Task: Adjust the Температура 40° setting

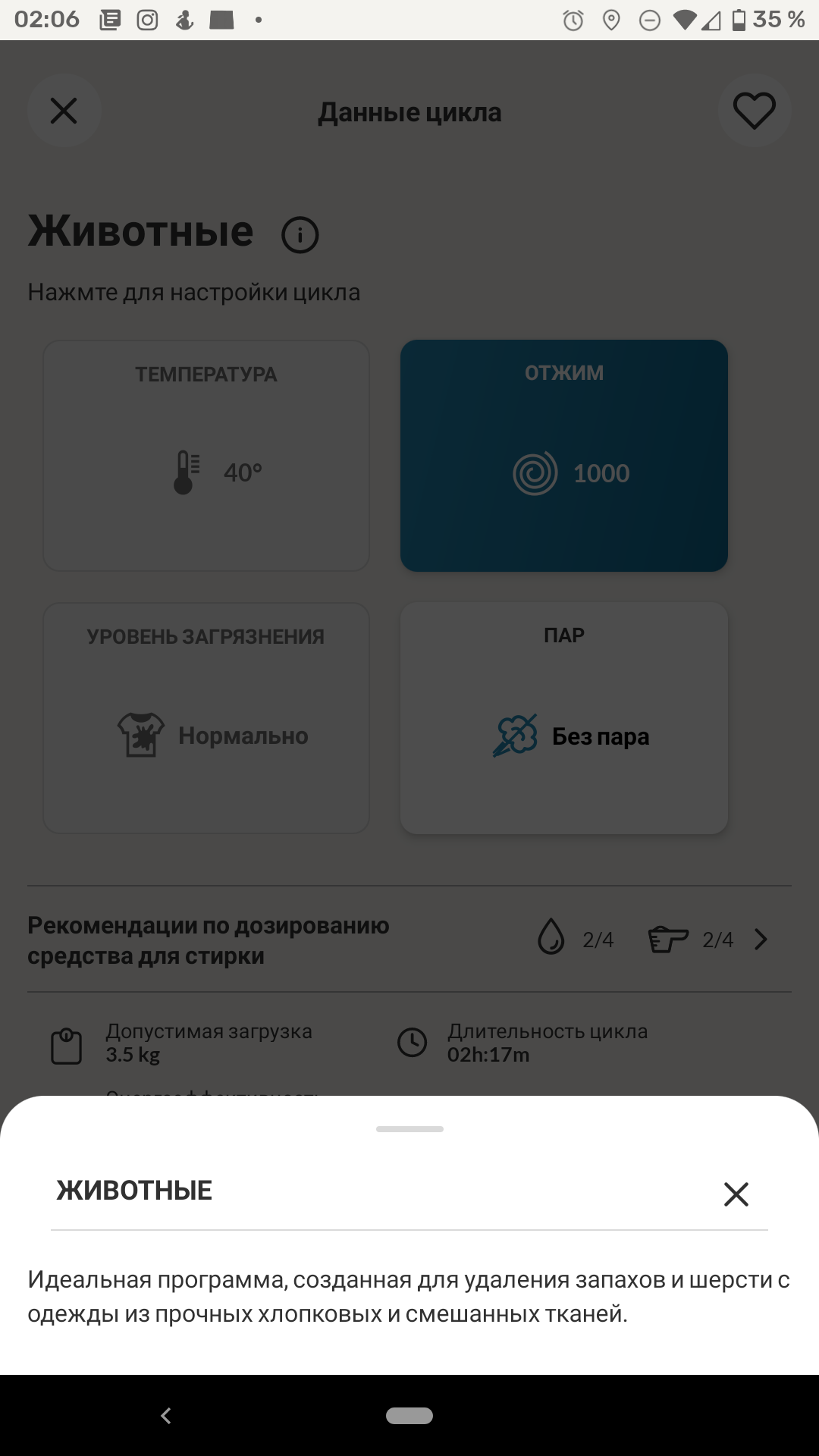Action: (x=206, y=456)
